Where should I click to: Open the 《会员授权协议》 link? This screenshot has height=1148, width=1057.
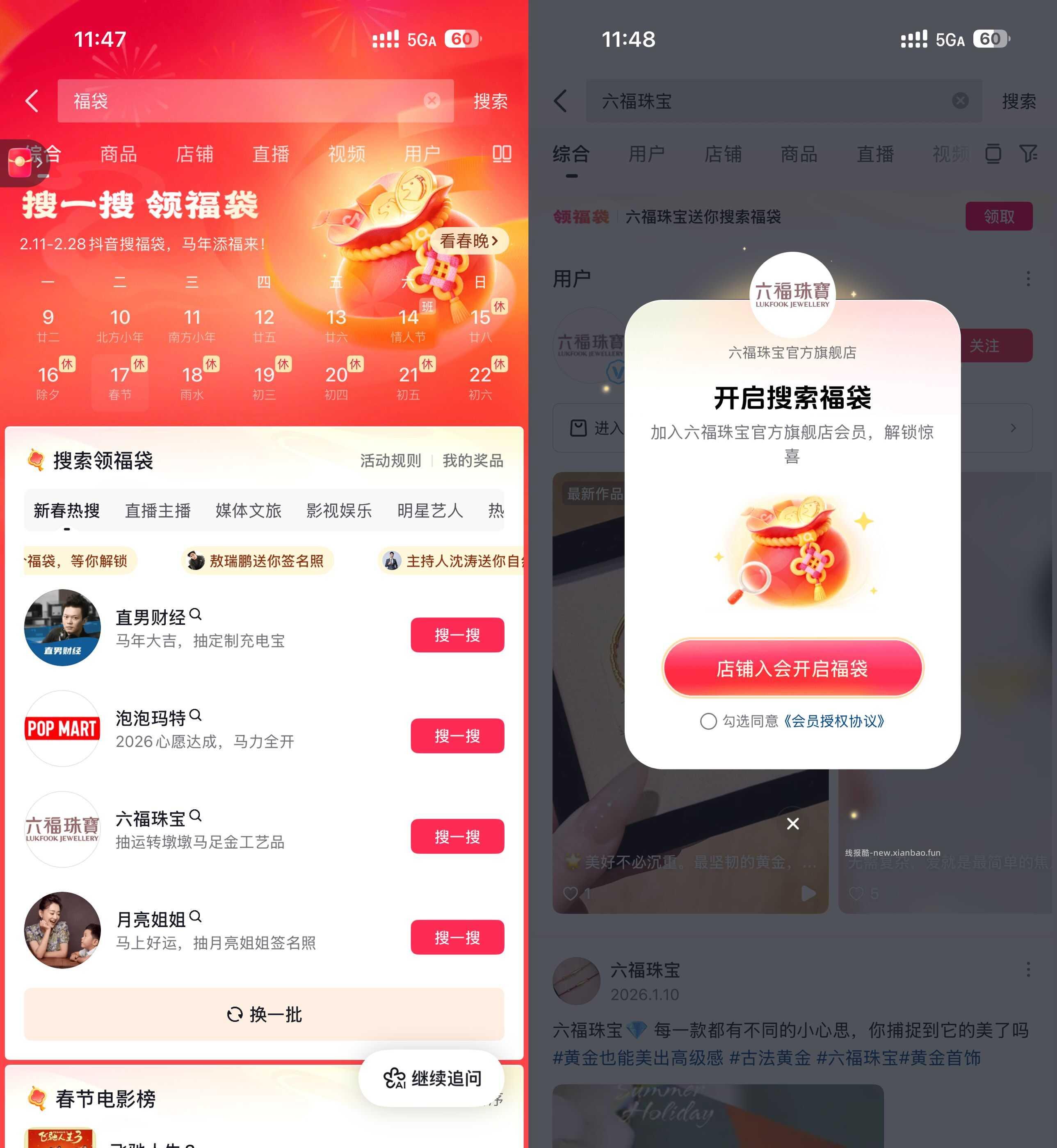click(833, 721)
